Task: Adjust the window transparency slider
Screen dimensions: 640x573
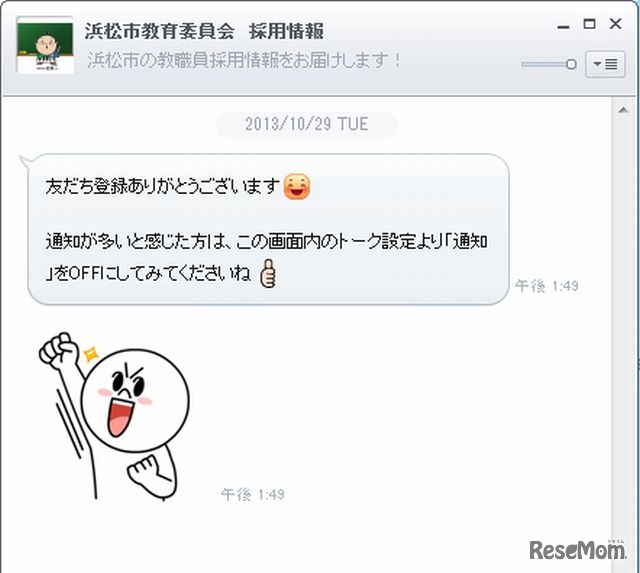Action: (571, 64)
